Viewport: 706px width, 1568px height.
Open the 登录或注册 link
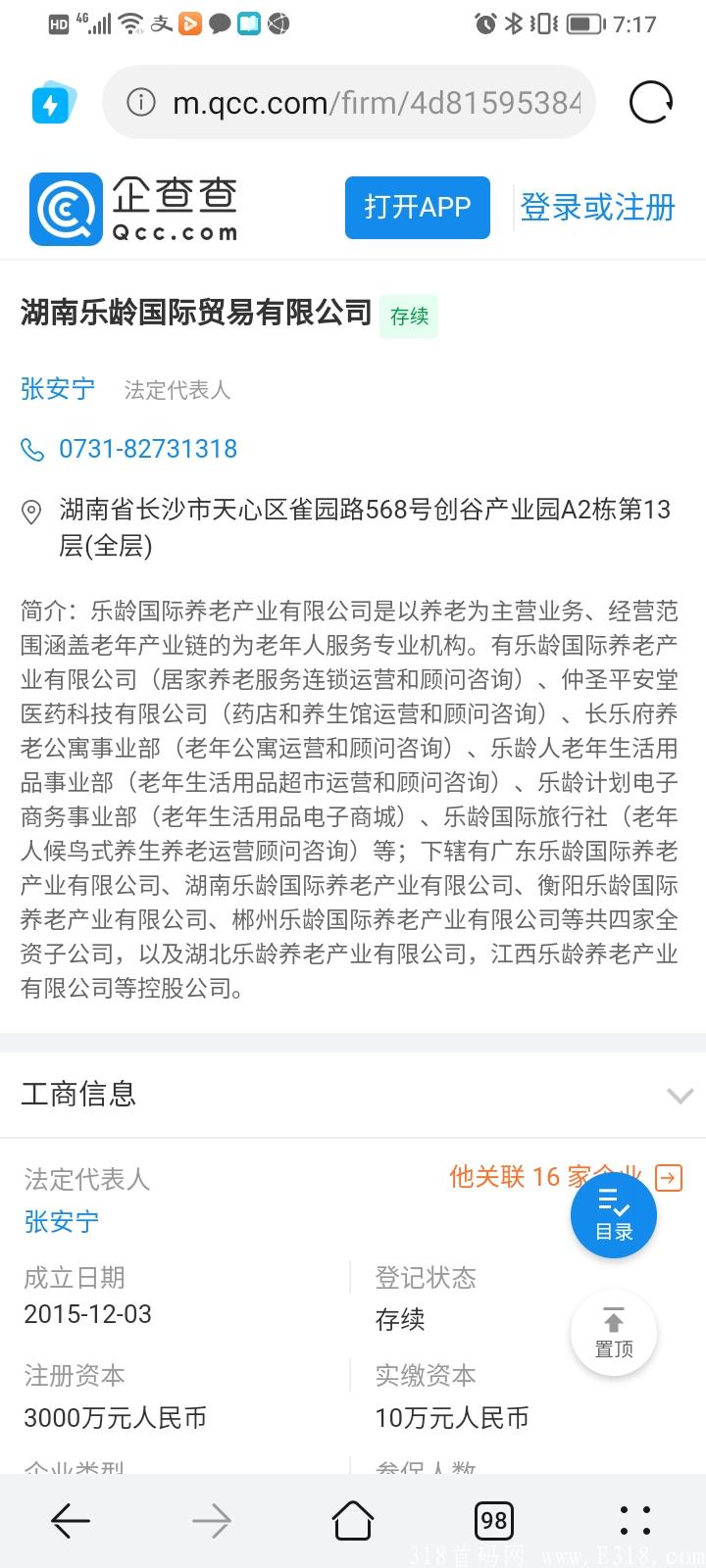click(x=595, y=207)
